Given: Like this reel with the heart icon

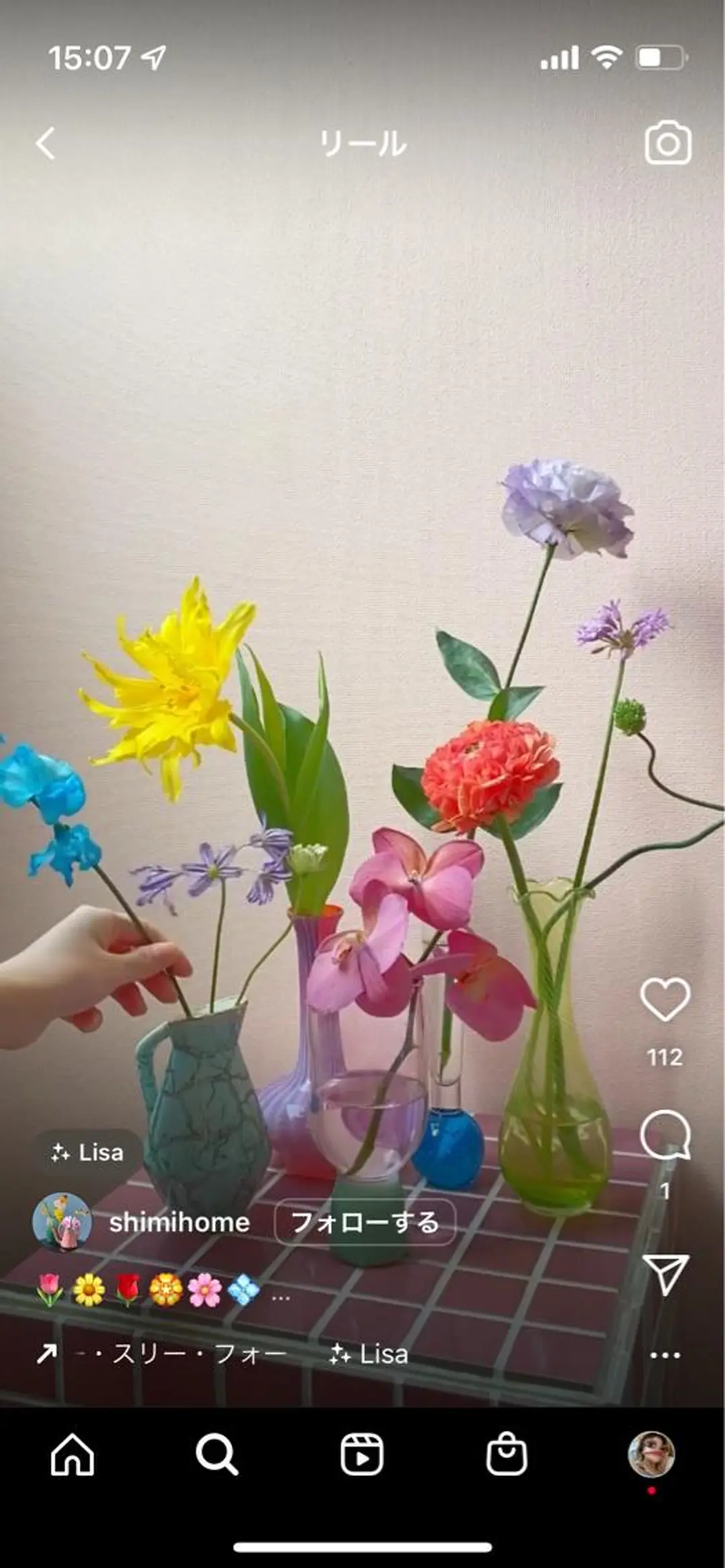Looking at the screenshot, I should click(665, 1000).
